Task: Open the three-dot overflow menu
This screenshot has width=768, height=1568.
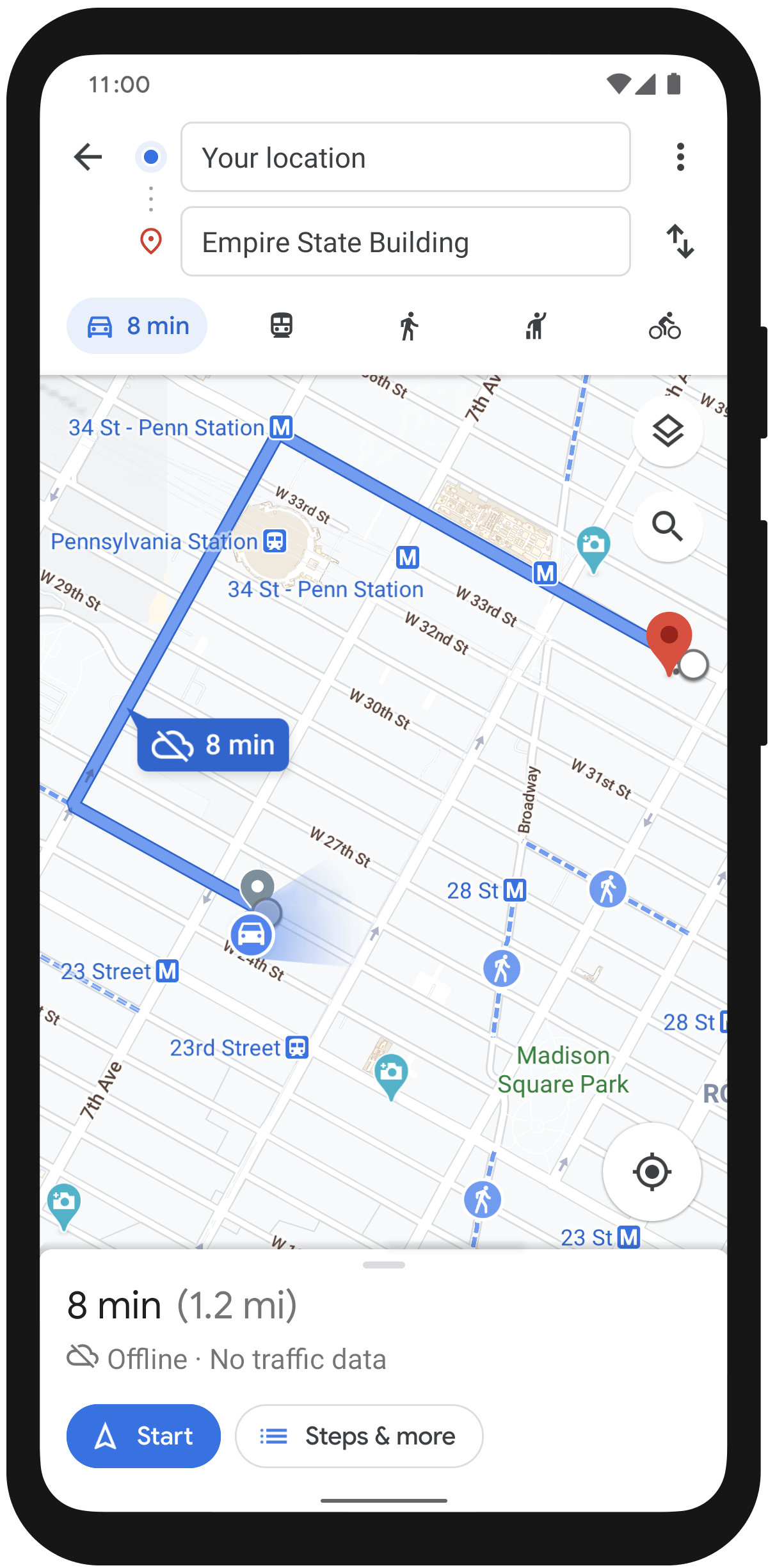Action: point(680,157)
